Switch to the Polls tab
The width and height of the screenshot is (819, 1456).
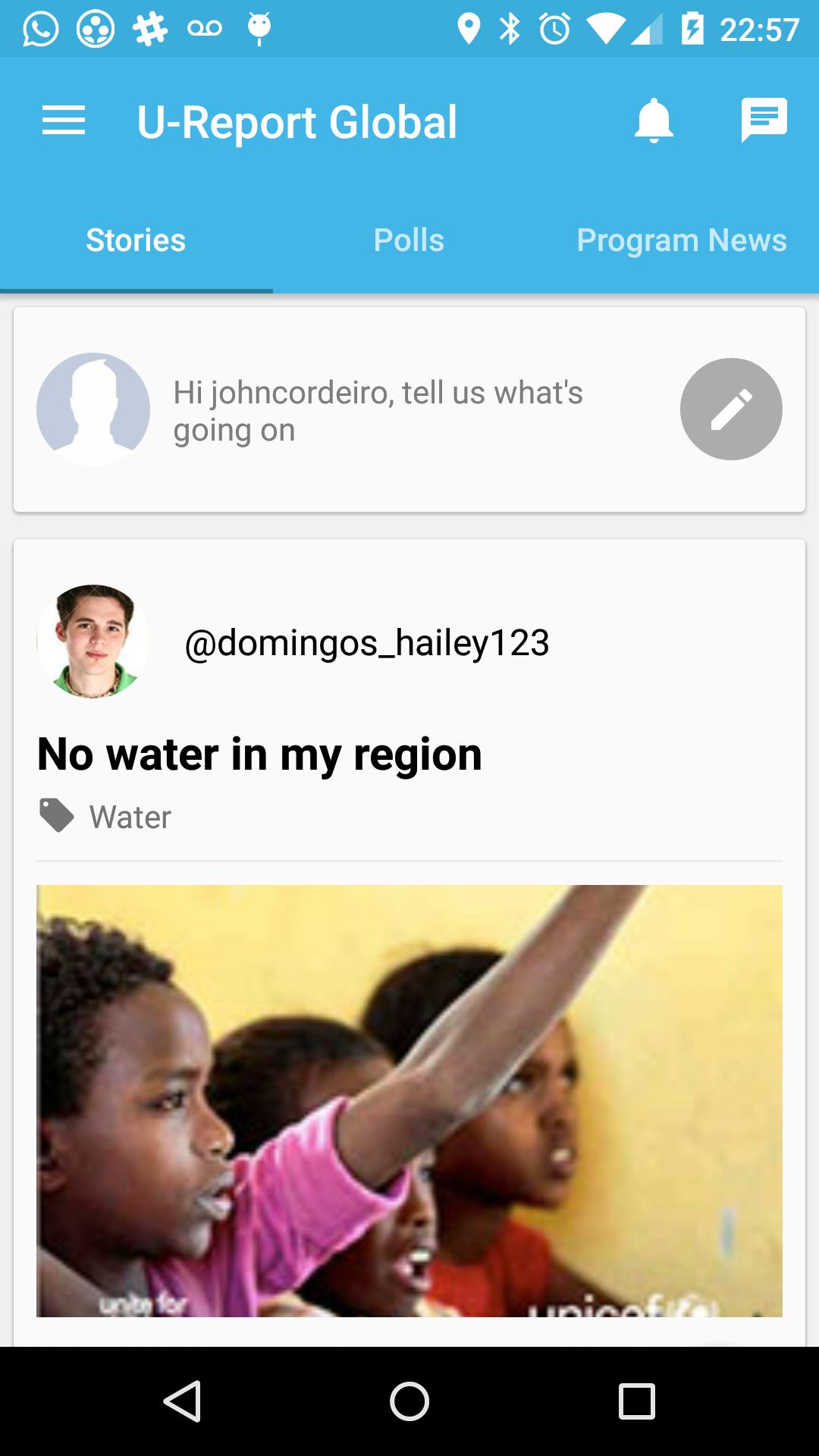409,240
